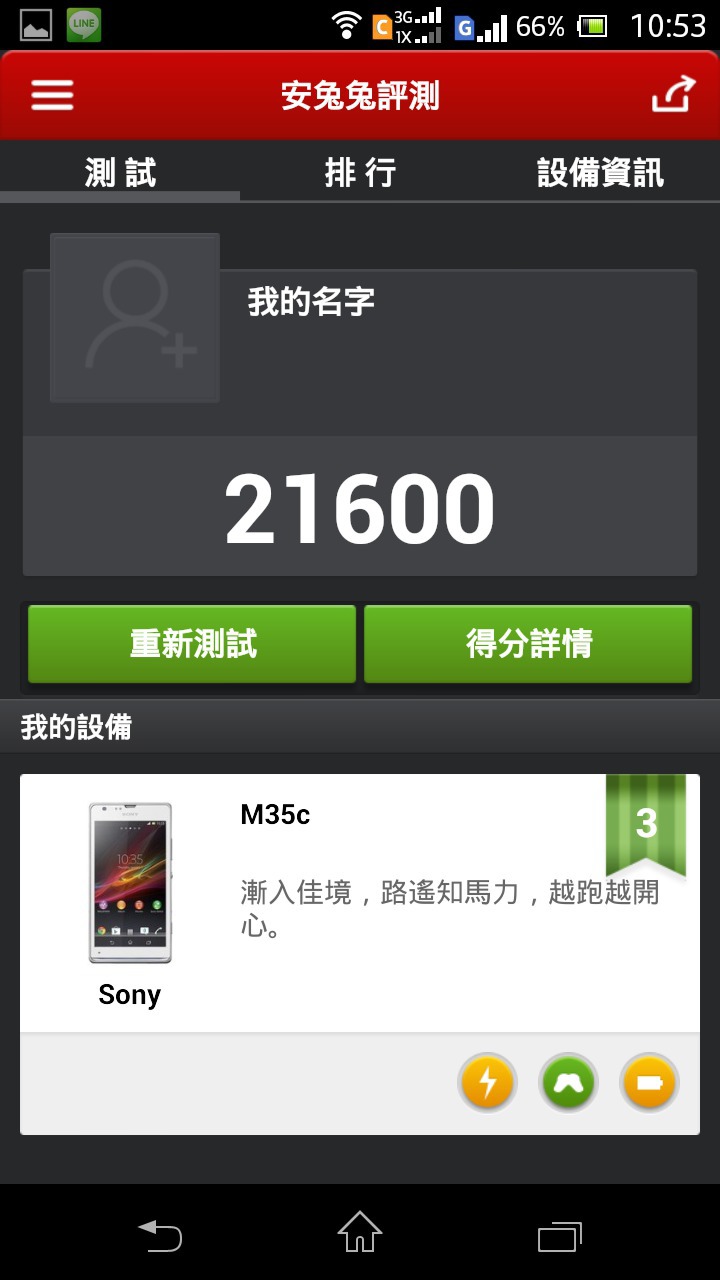Select the 測試 tab

pos(120,172)
